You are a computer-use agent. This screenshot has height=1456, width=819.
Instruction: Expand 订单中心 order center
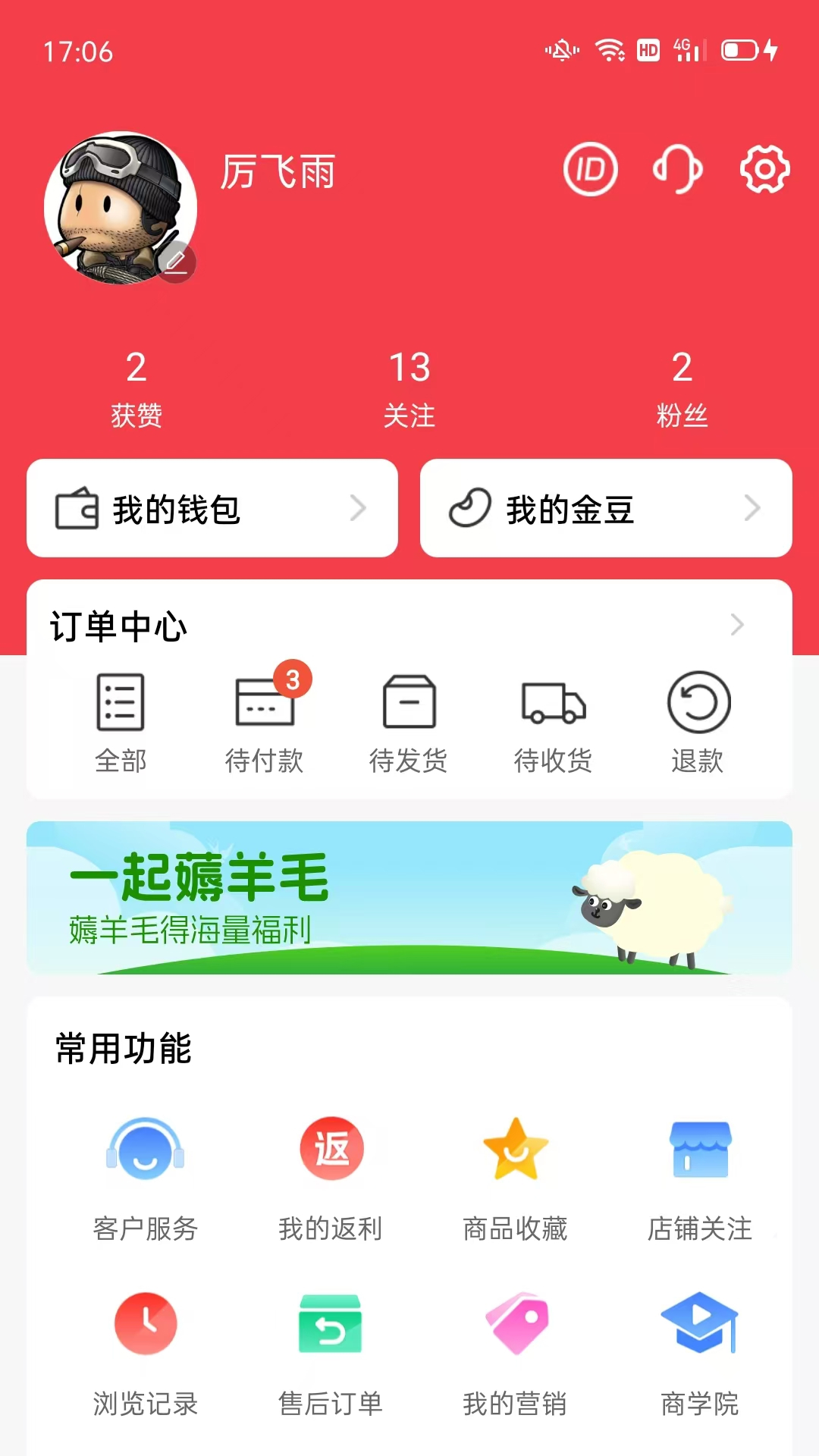click(x=736, y=625)
